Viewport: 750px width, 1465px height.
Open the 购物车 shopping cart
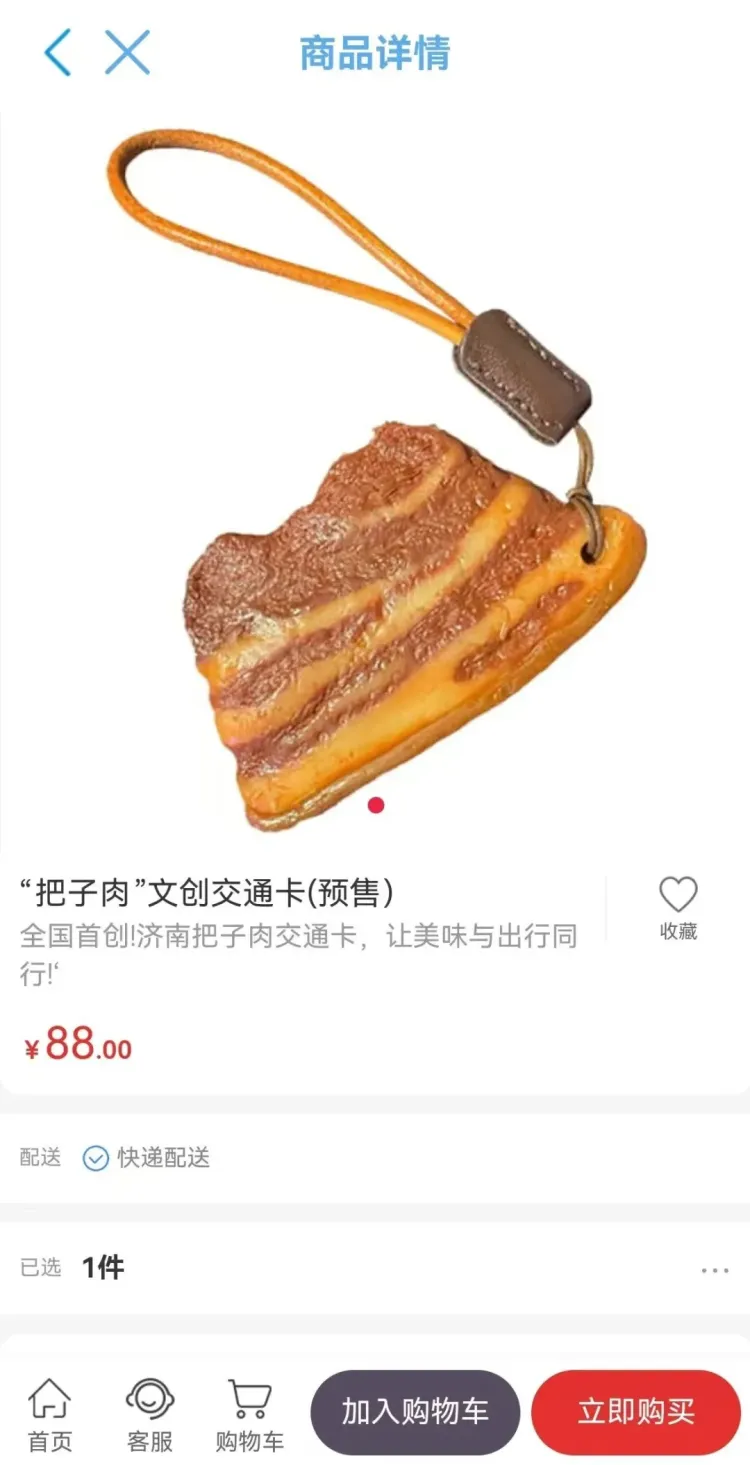coord(250,1414)
